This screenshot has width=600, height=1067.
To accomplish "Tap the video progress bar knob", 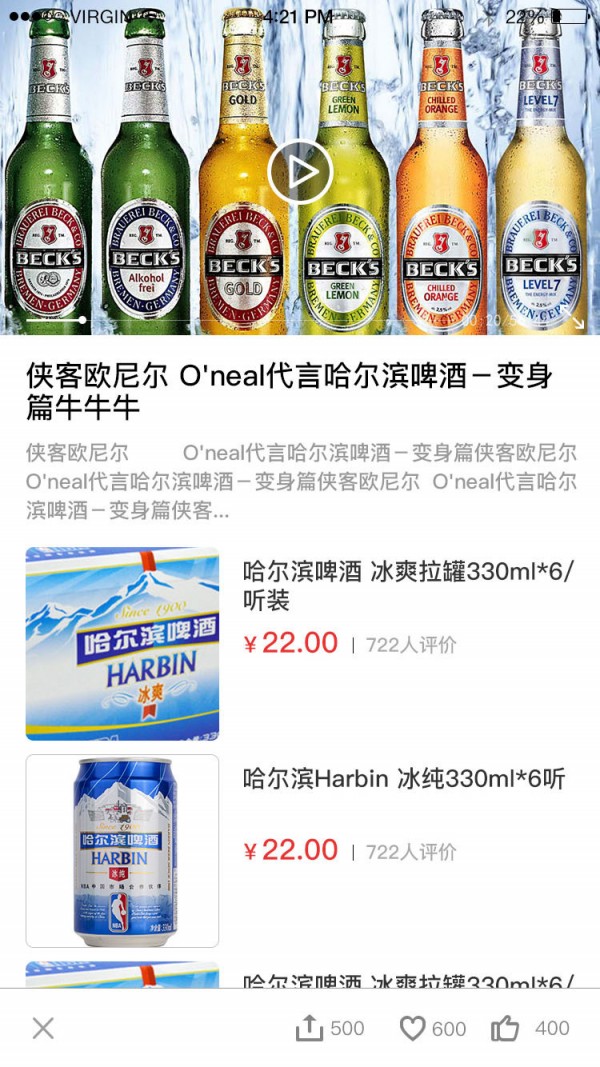I will pyautogui.click(x=82, y=320).
